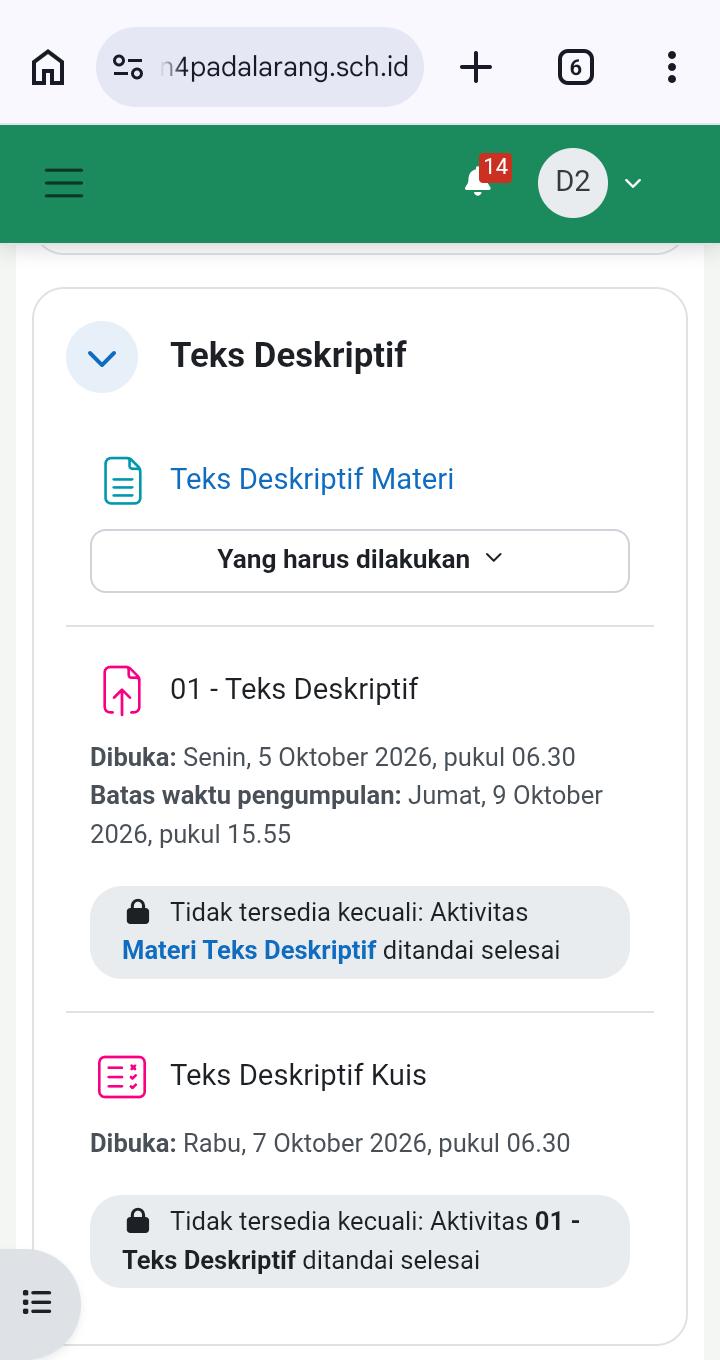Open the 01 - Teks Deskriptif assignment
This screenshot has width=720, height=1360.
tap(294, 689)
